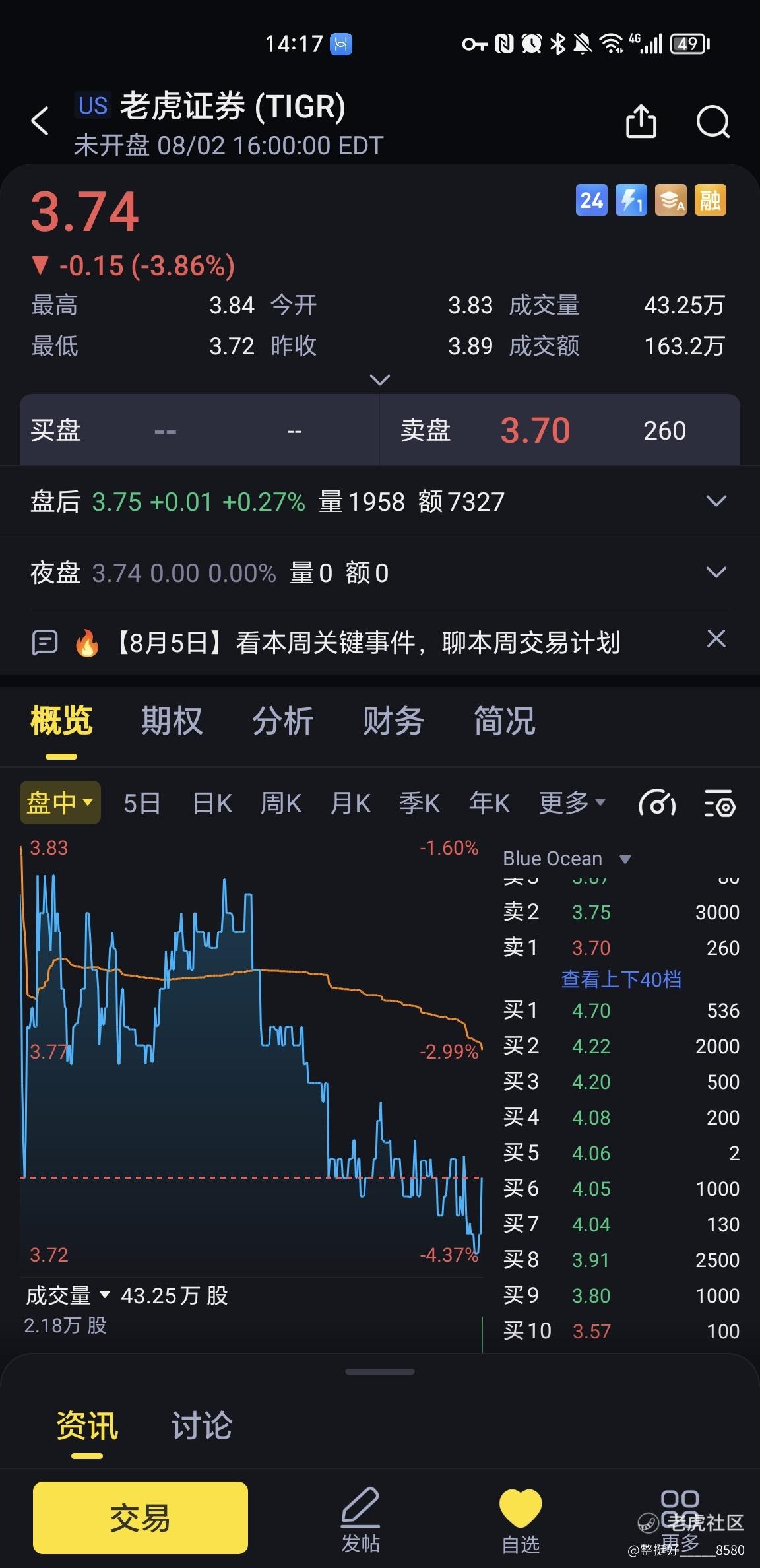
Task: Dismiss the 8月5日 event banner
Action: tap(716, 639)
